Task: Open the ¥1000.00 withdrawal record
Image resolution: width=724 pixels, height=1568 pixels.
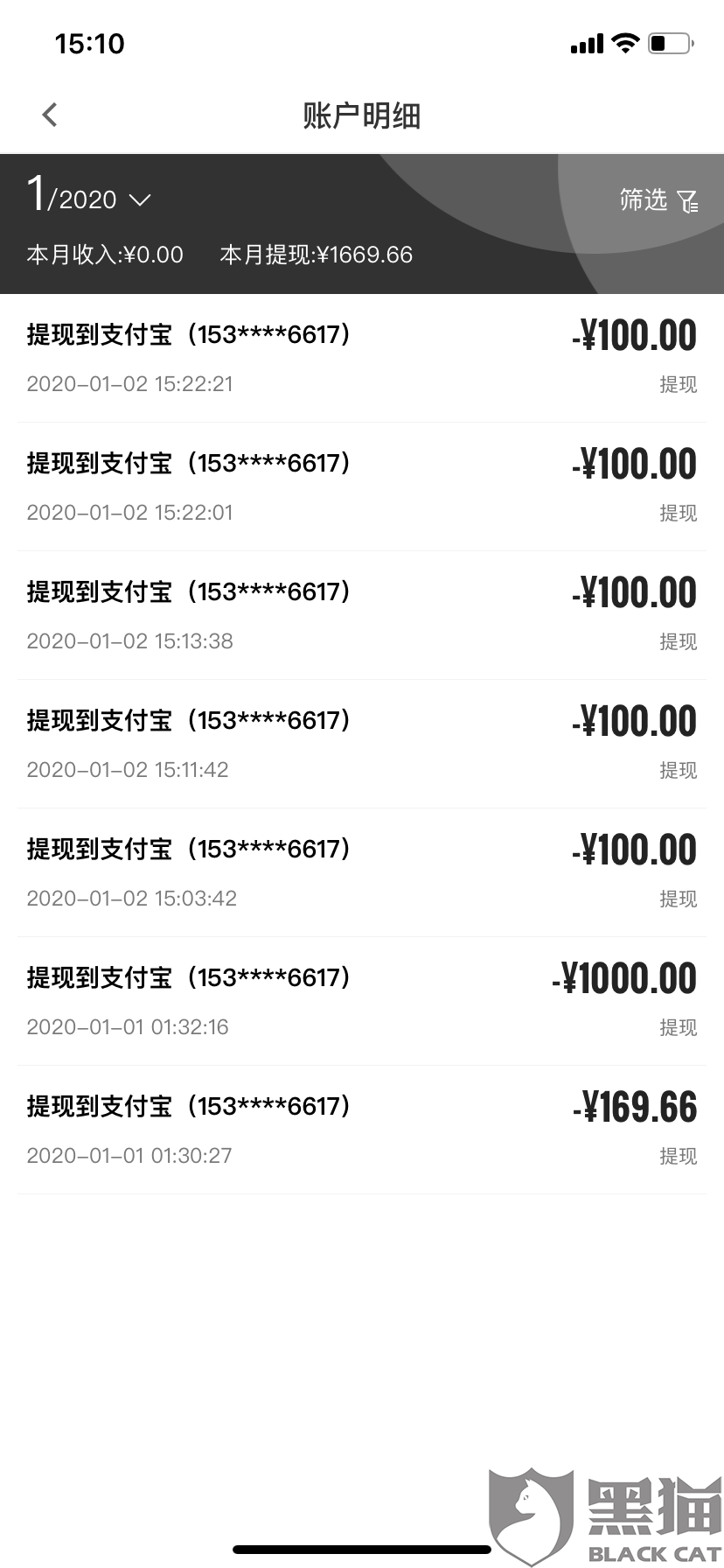Action: [x=362, y=1002]
